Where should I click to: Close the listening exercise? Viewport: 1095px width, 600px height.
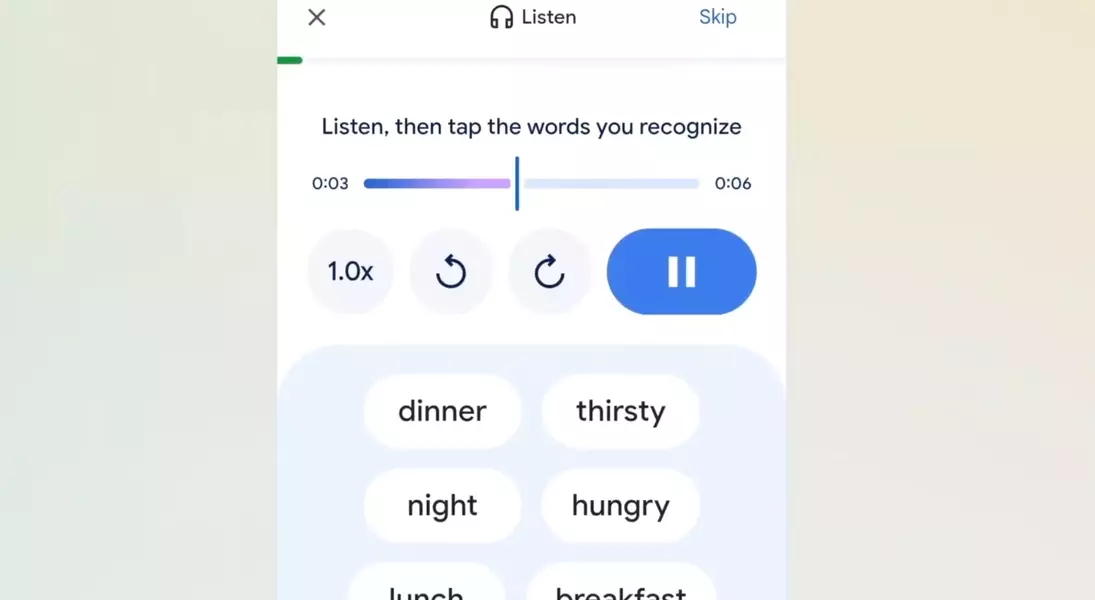point(317,17)
